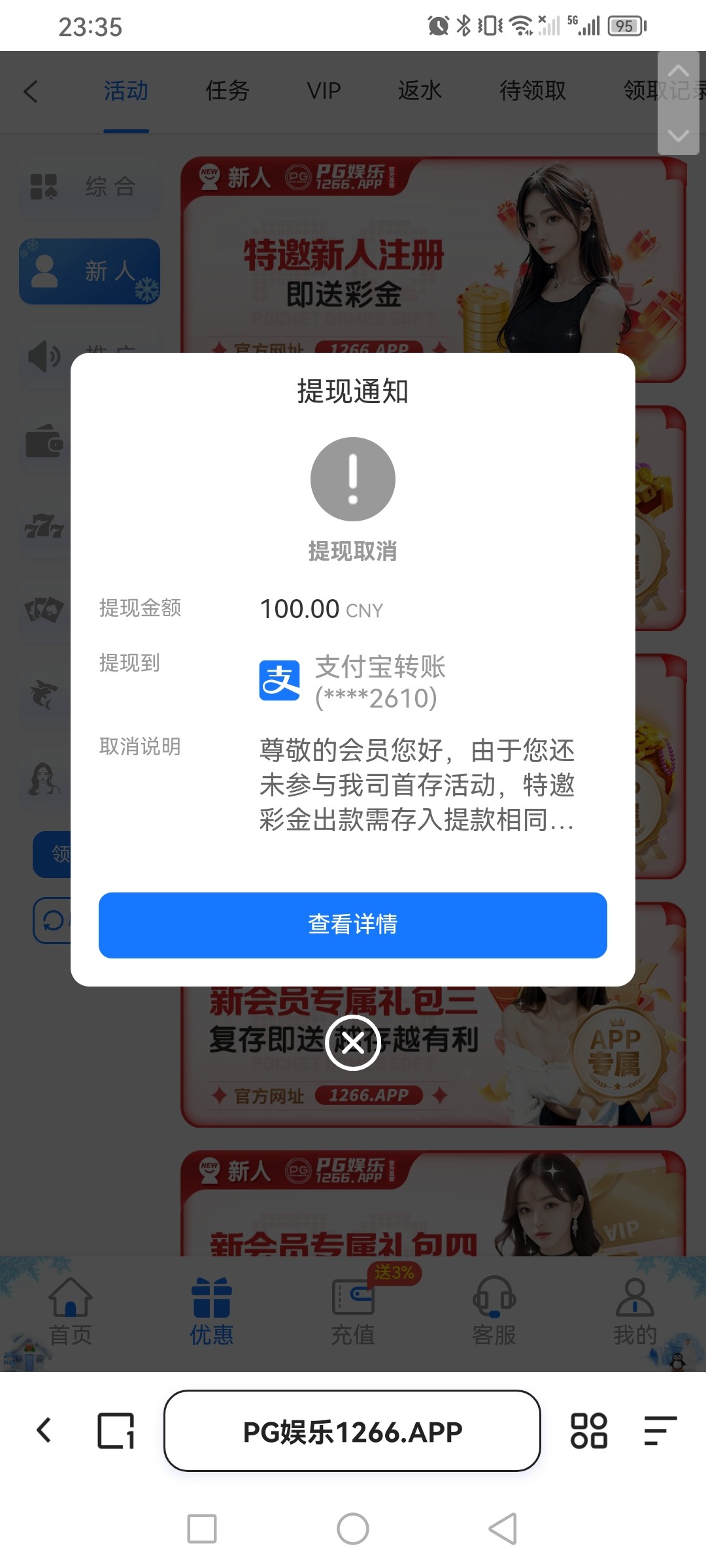Open the VIP tab
The image size is (706, 1568).
pos(324,91)
